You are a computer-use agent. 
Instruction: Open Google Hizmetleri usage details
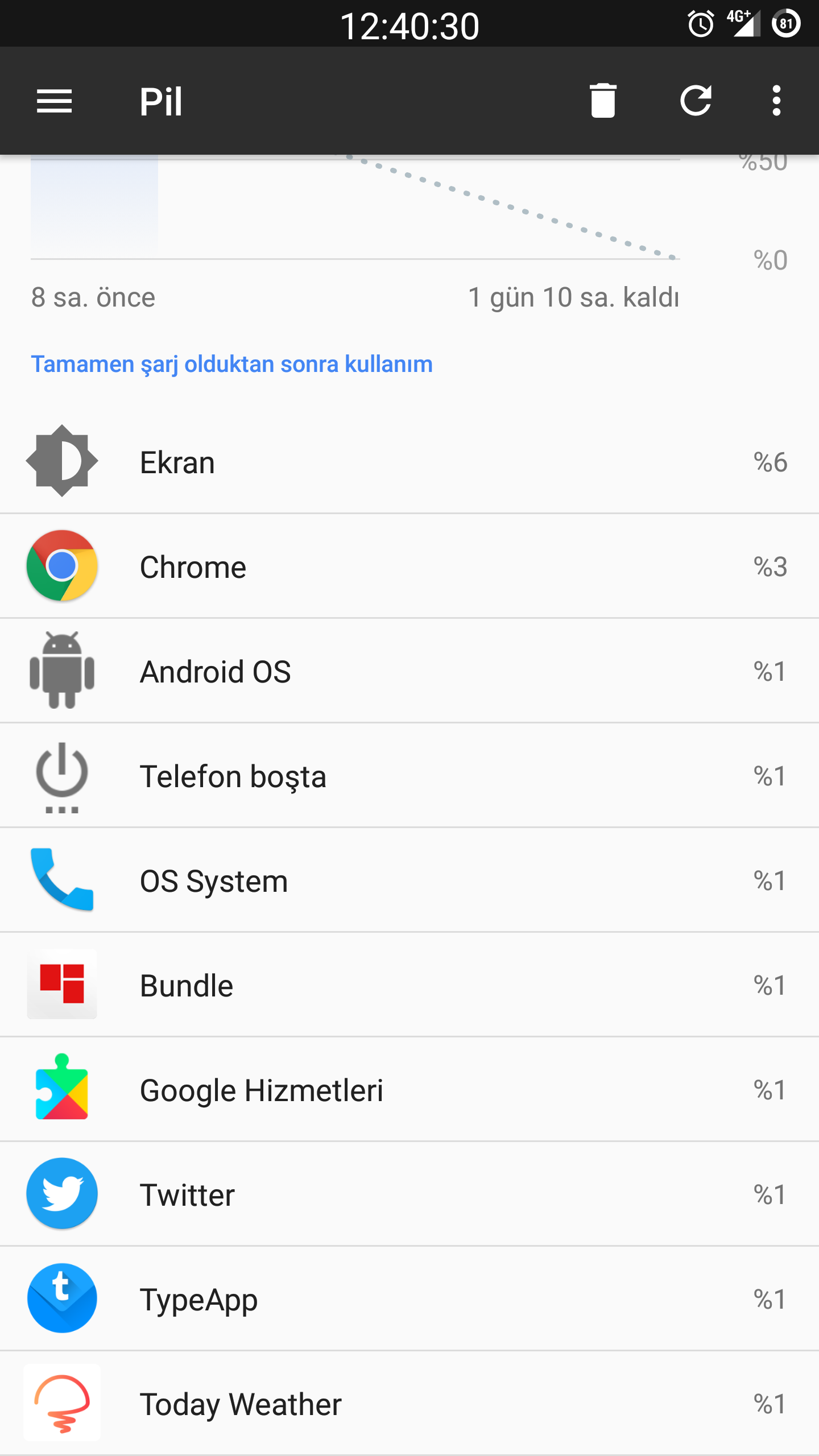point(409,1089)
